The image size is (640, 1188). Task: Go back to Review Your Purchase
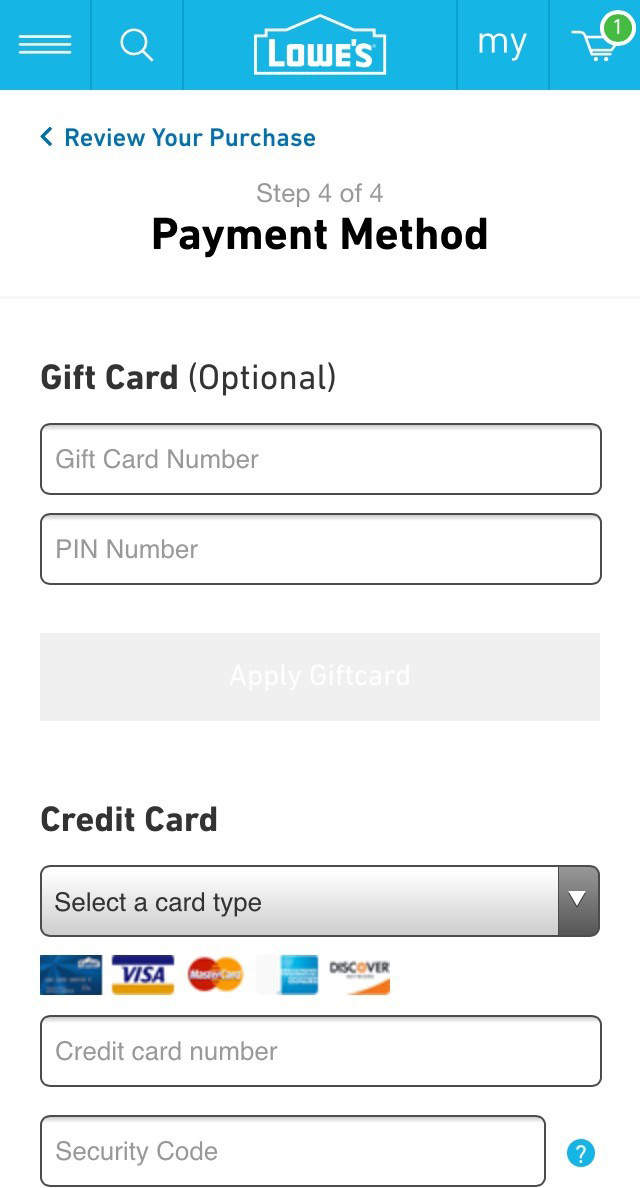pos(178,138)
